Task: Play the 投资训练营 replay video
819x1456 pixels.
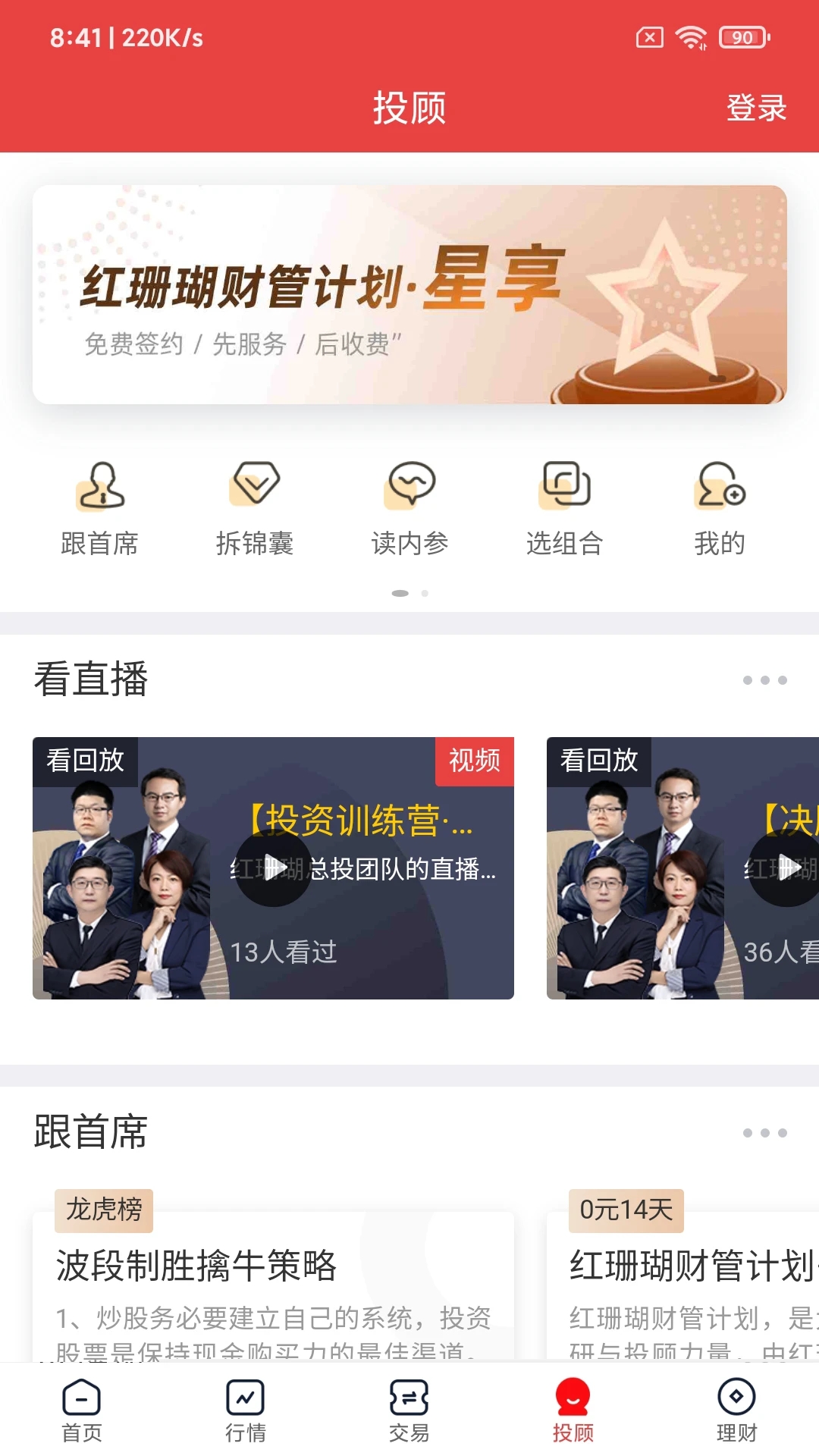Action: click(273, 868)
